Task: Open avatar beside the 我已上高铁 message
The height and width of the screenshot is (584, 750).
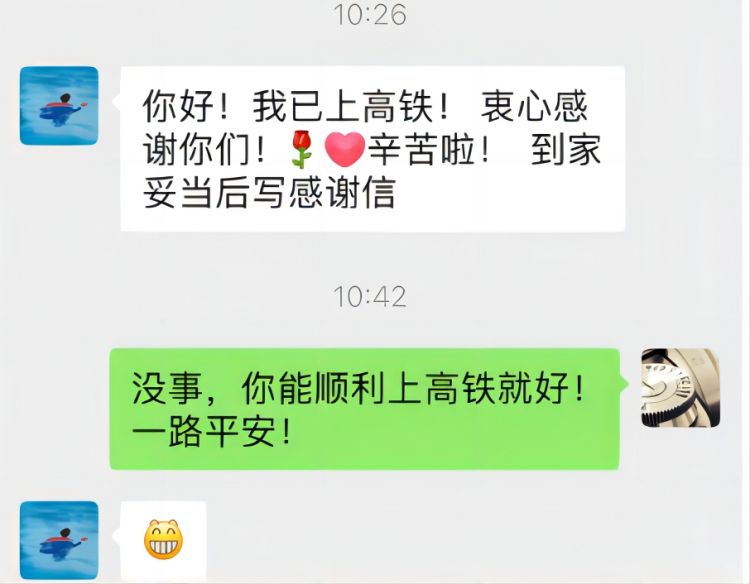Action: [59, 106]
